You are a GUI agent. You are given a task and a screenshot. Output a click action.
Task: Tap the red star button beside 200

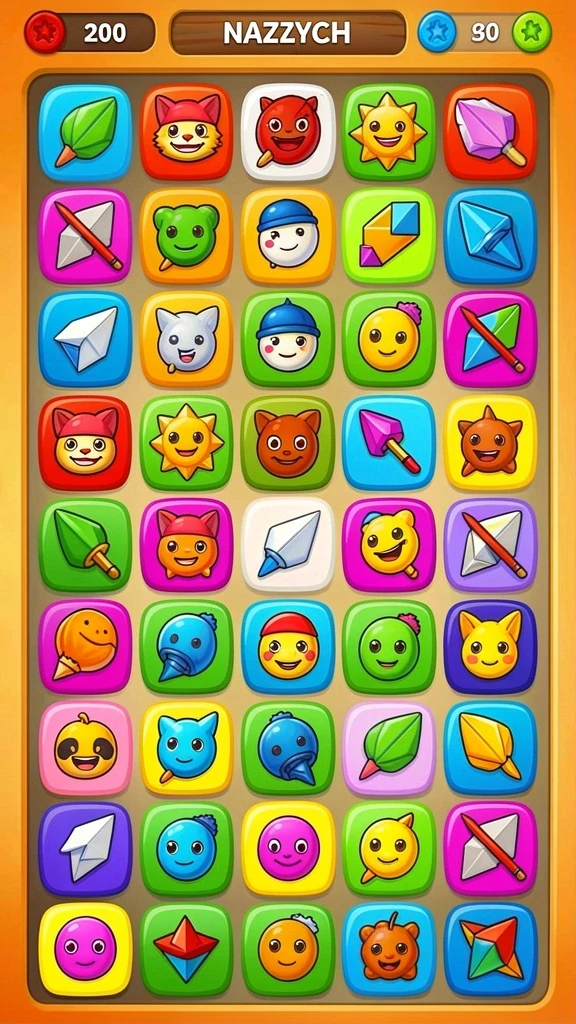44,33
